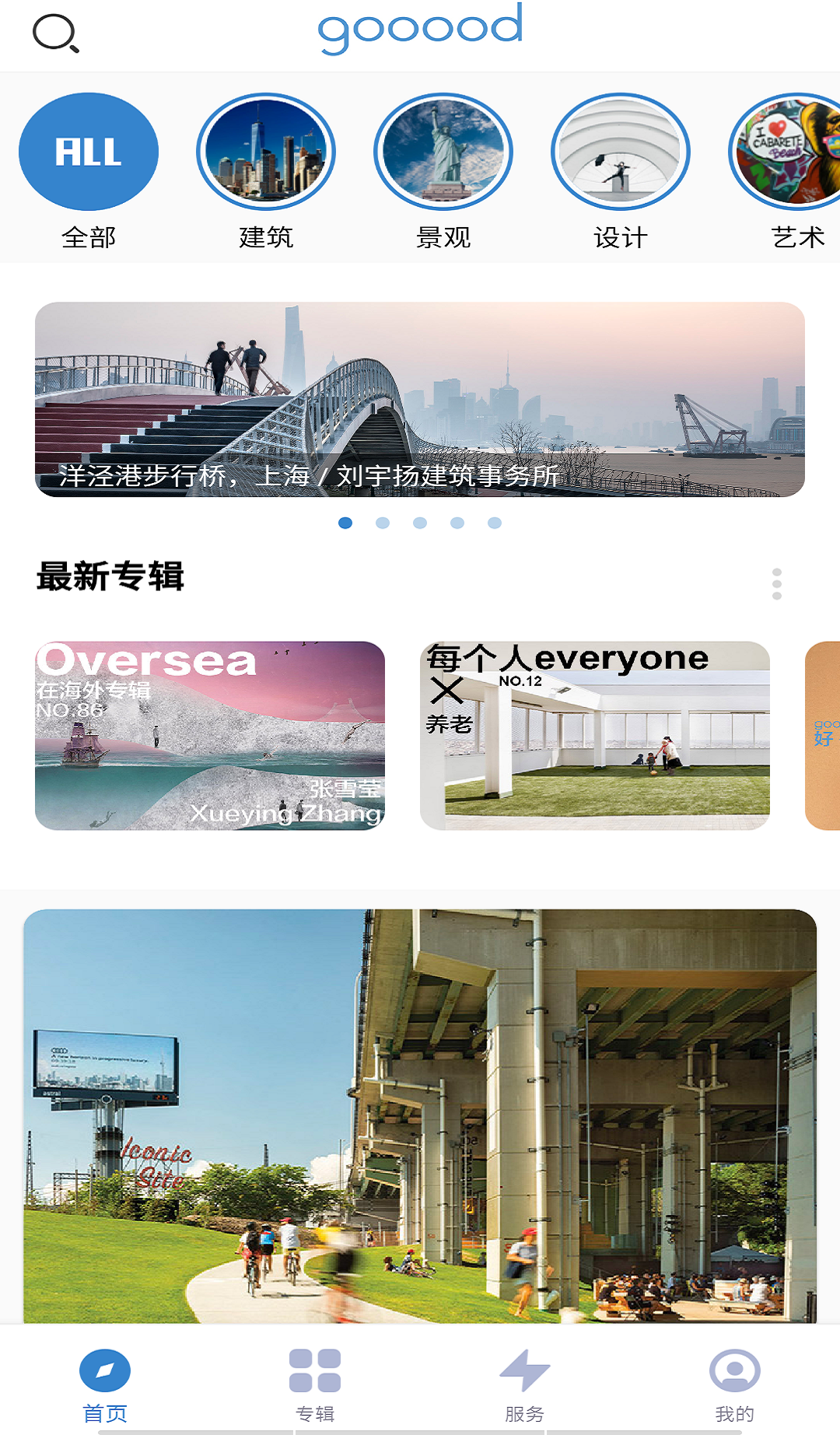Open the 洋泾港步行桥 banner article
The height and width of the screenshot is (1435, 840).
tap(420, 400)
